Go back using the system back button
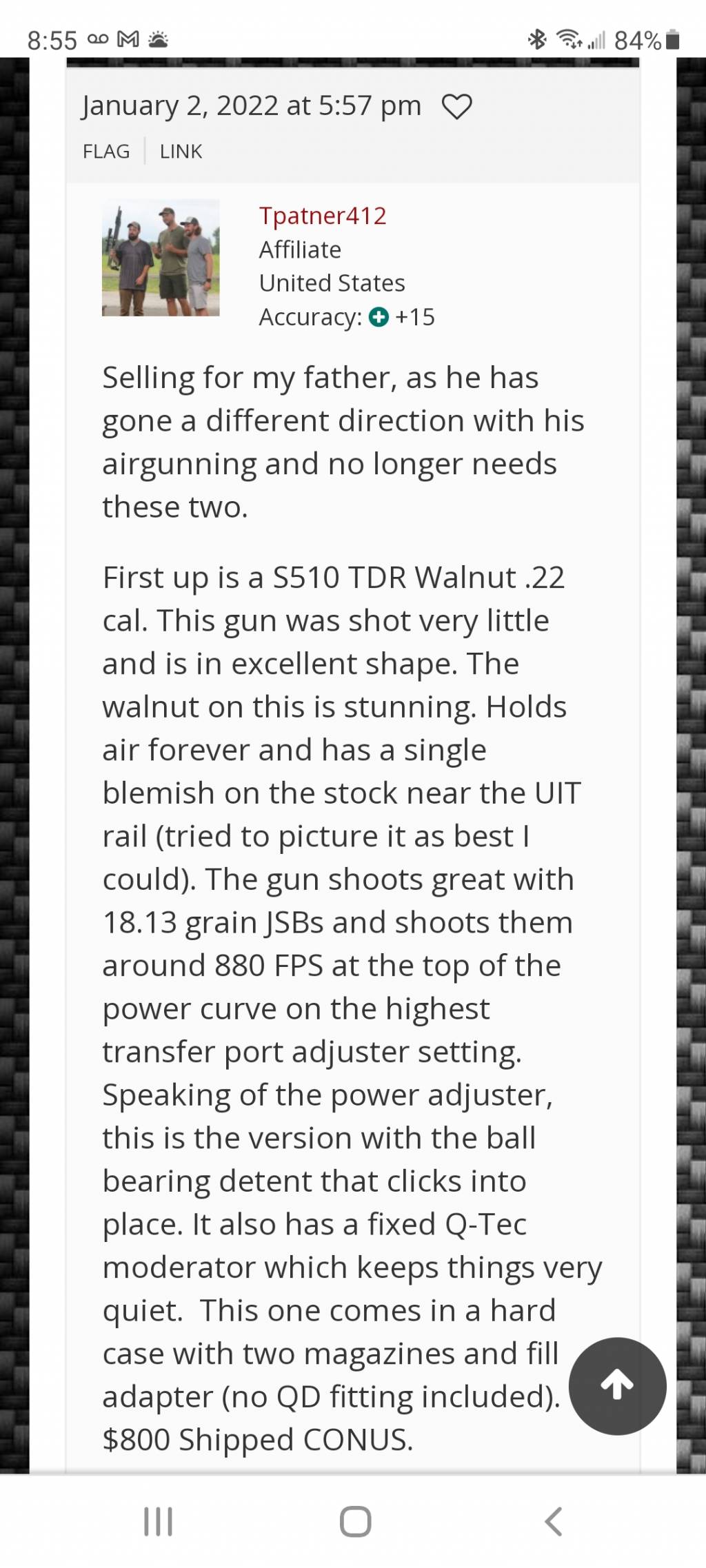Screen dimensions: 706x1568 click(553, 1521)
